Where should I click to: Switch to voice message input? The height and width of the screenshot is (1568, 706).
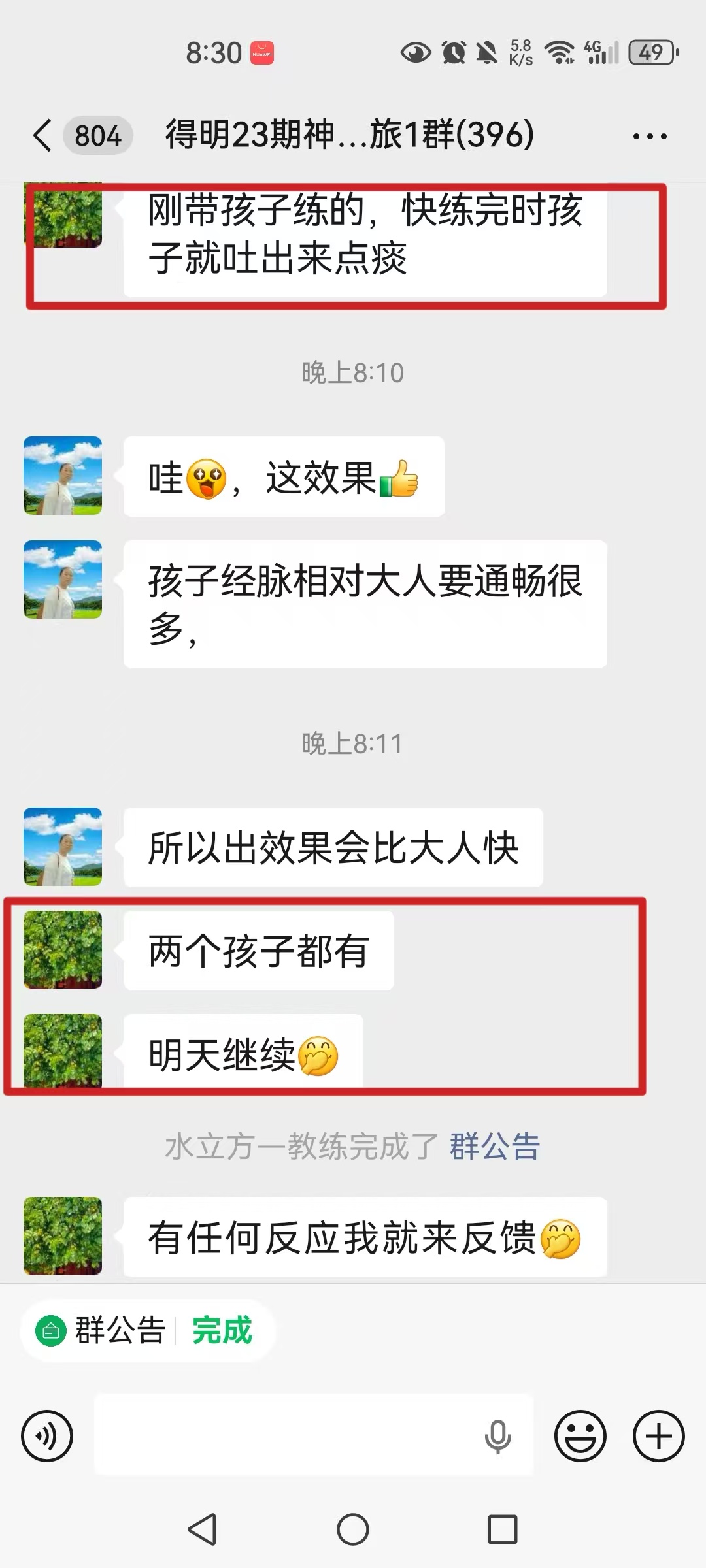point(47,1436)
